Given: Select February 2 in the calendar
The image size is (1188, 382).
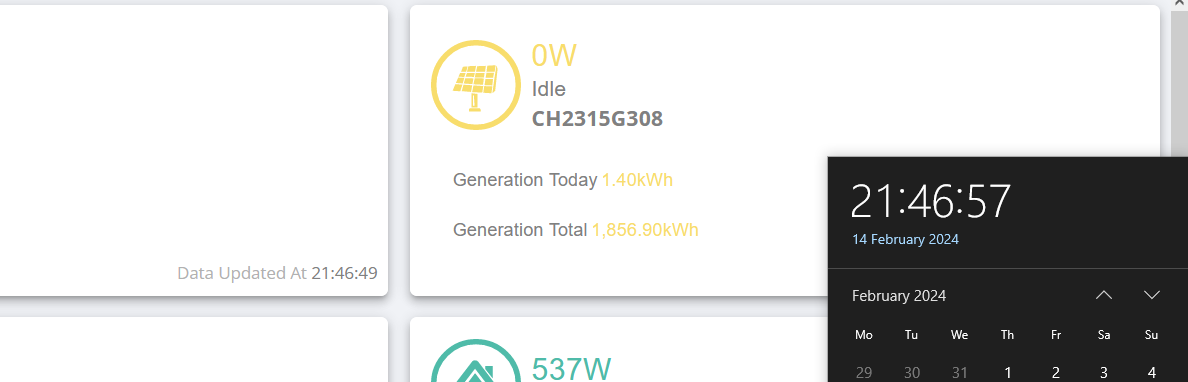Looking at the screenshot, I should coord(1055,372).
